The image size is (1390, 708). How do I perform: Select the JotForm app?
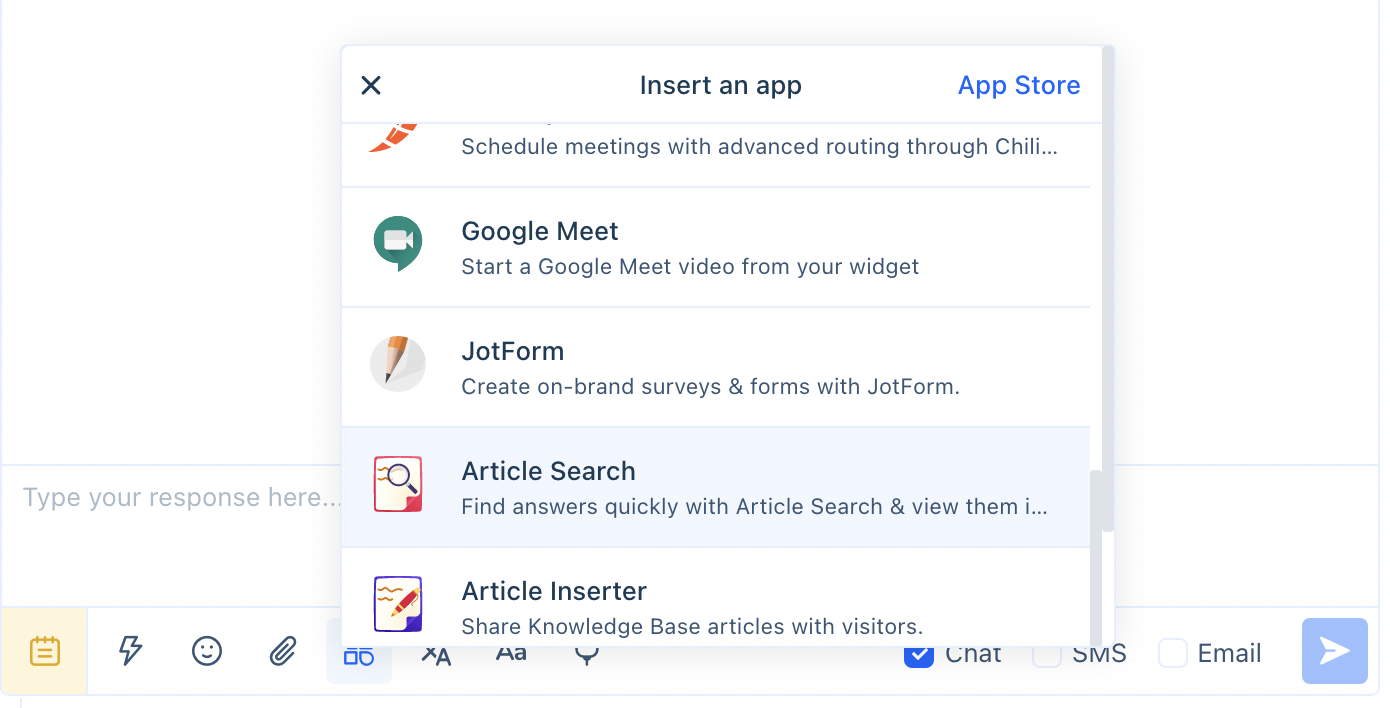click(715, 367)
